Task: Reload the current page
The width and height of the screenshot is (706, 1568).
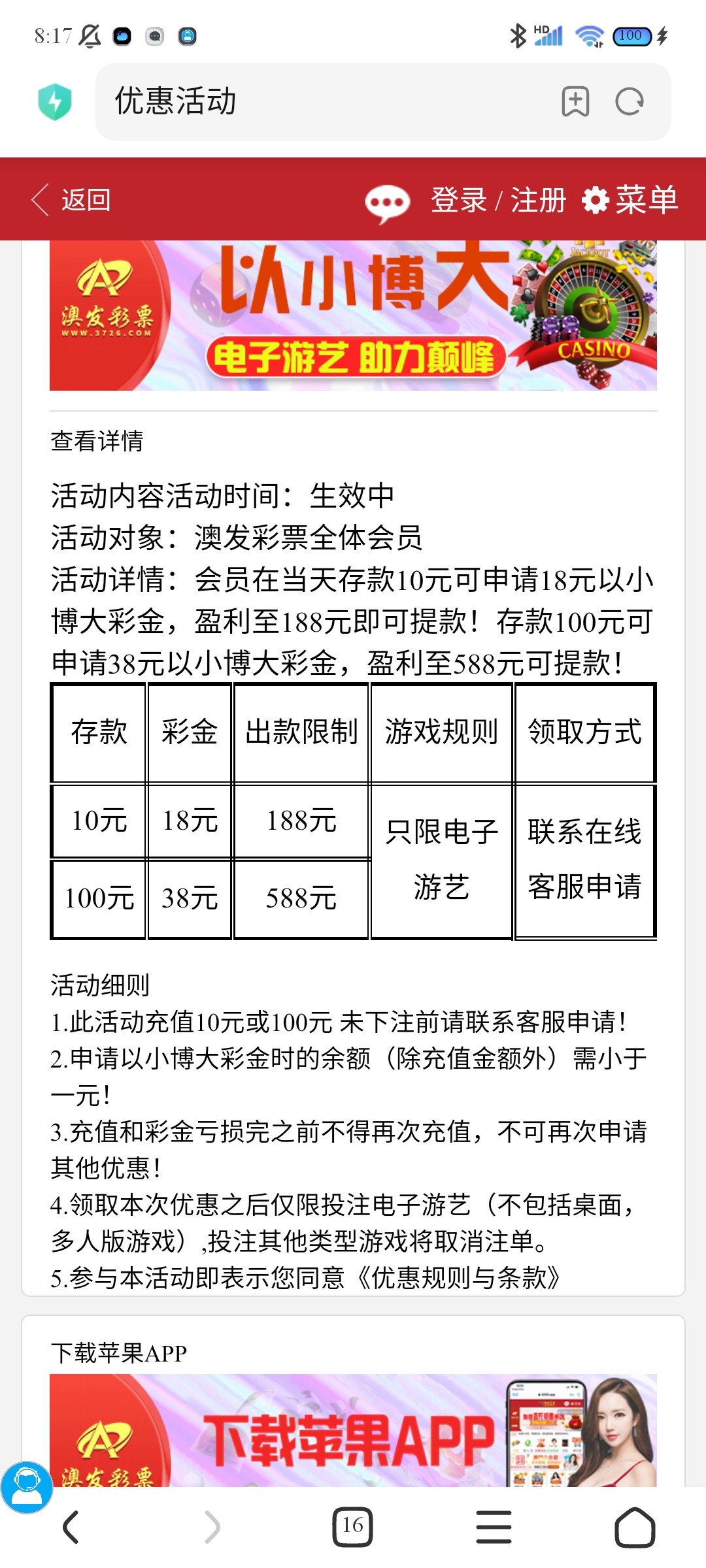Action: (x=630, y=102)
